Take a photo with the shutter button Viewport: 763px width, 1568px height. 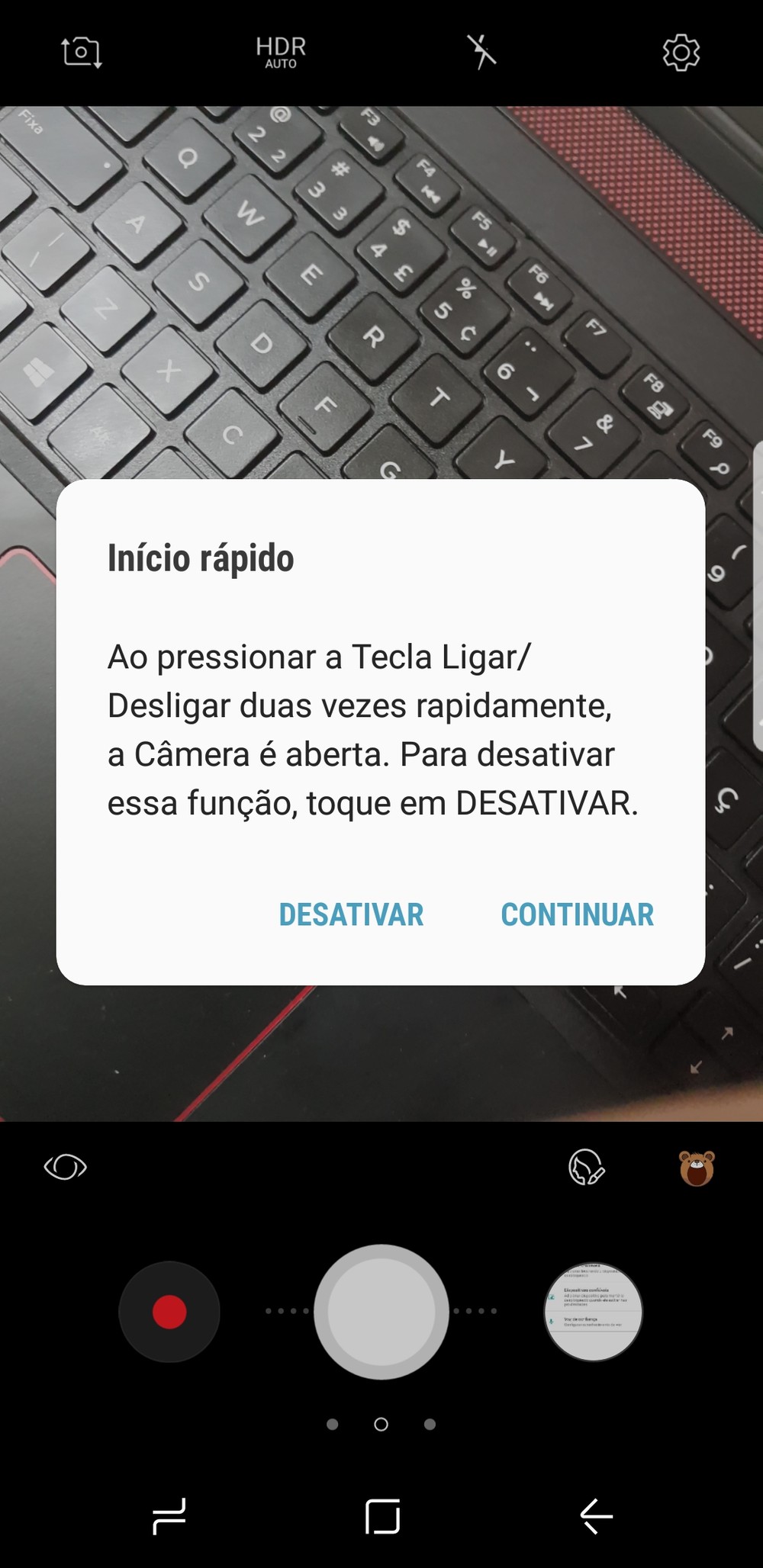point(381,1312)
